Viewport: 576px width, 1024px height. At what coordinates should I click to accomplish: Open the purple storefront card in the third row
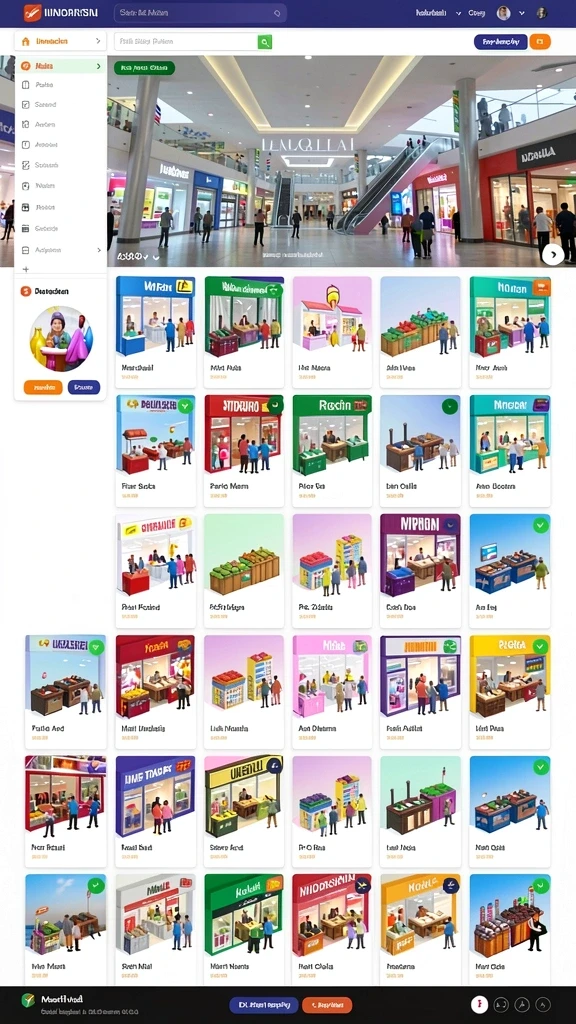421,571
